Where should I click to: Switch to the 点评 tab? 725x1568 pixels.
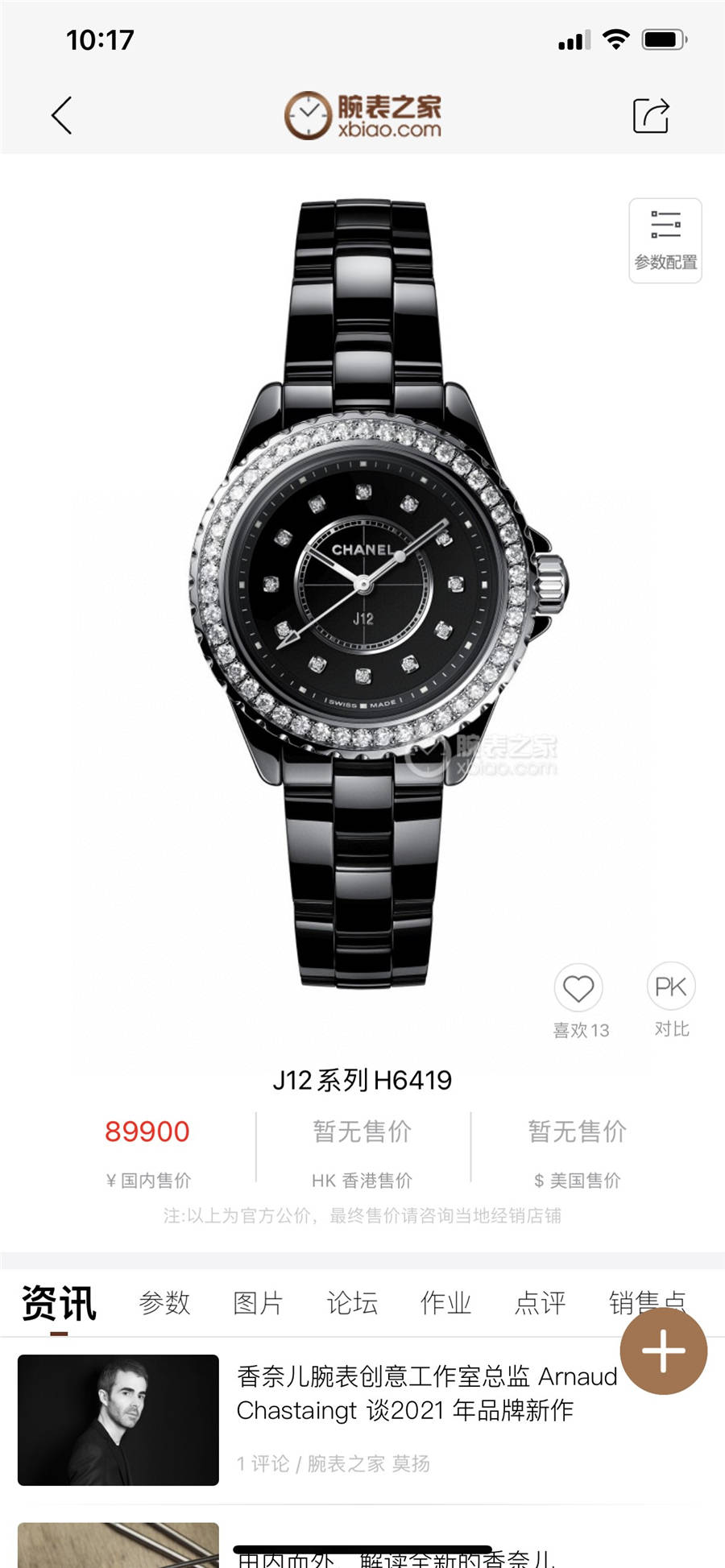point(540,1302)
